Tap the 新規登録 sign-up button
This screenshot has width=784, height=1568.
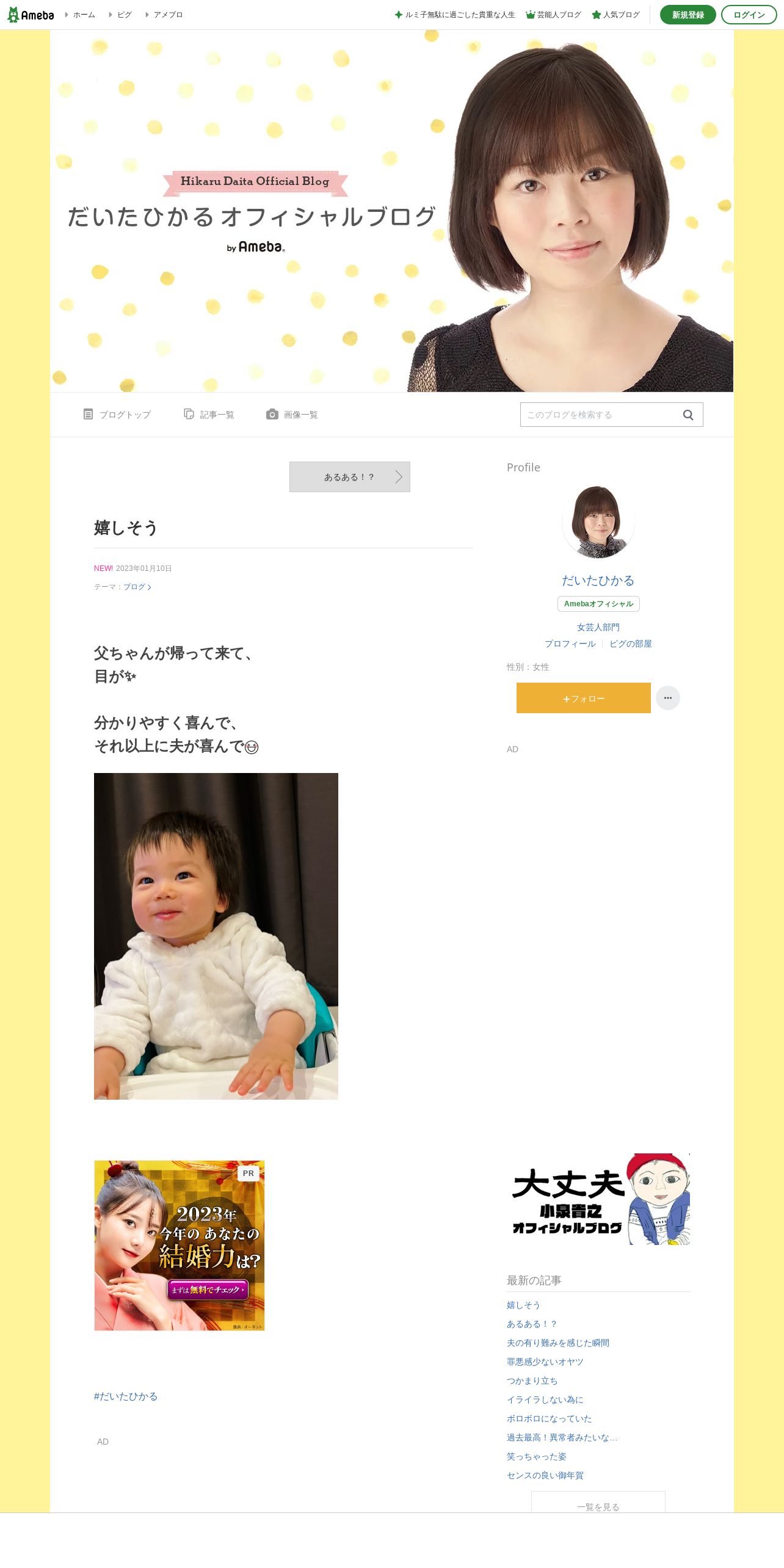[x=688, y=15]
